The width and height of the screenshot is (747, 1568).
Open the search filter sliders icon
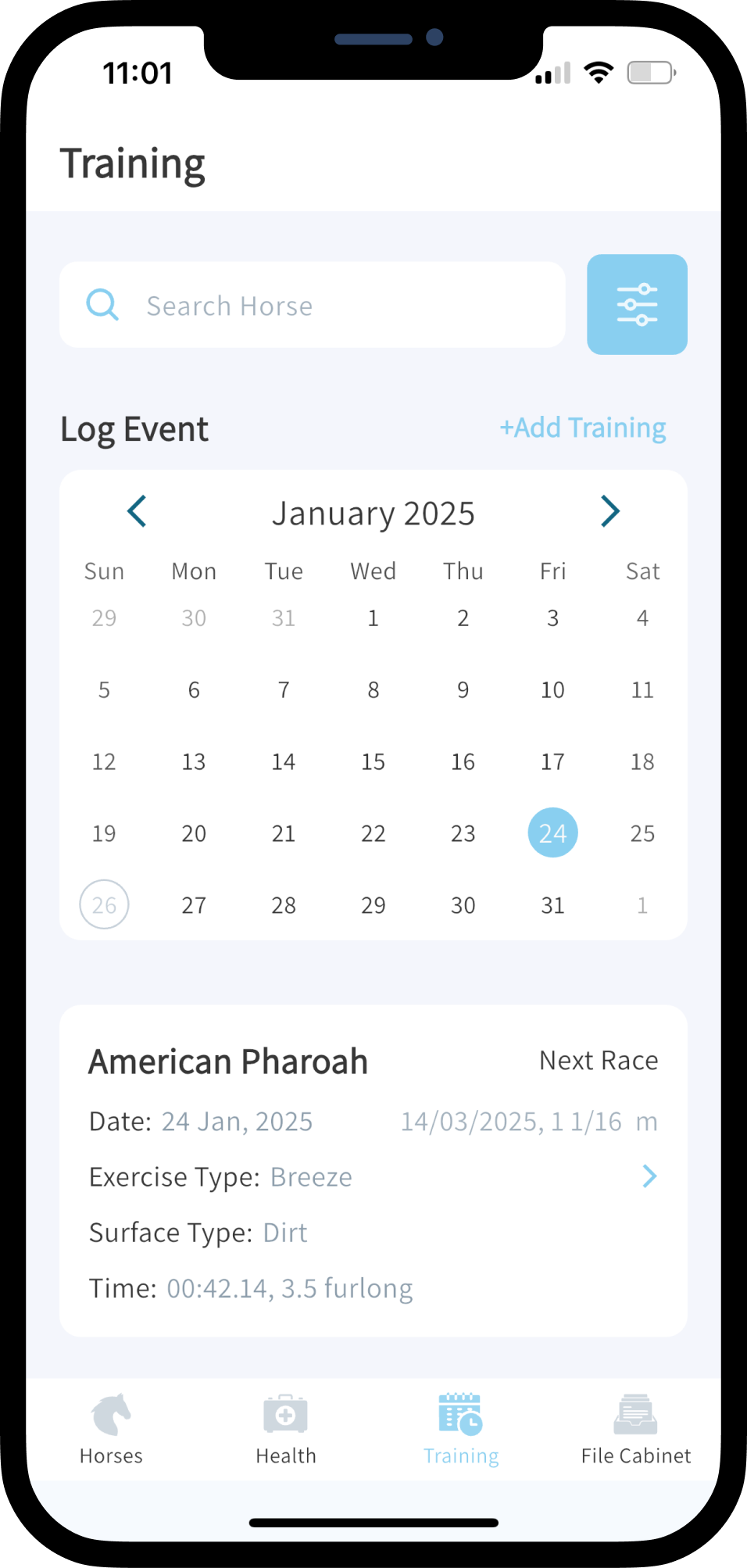[x=637, y=304]
